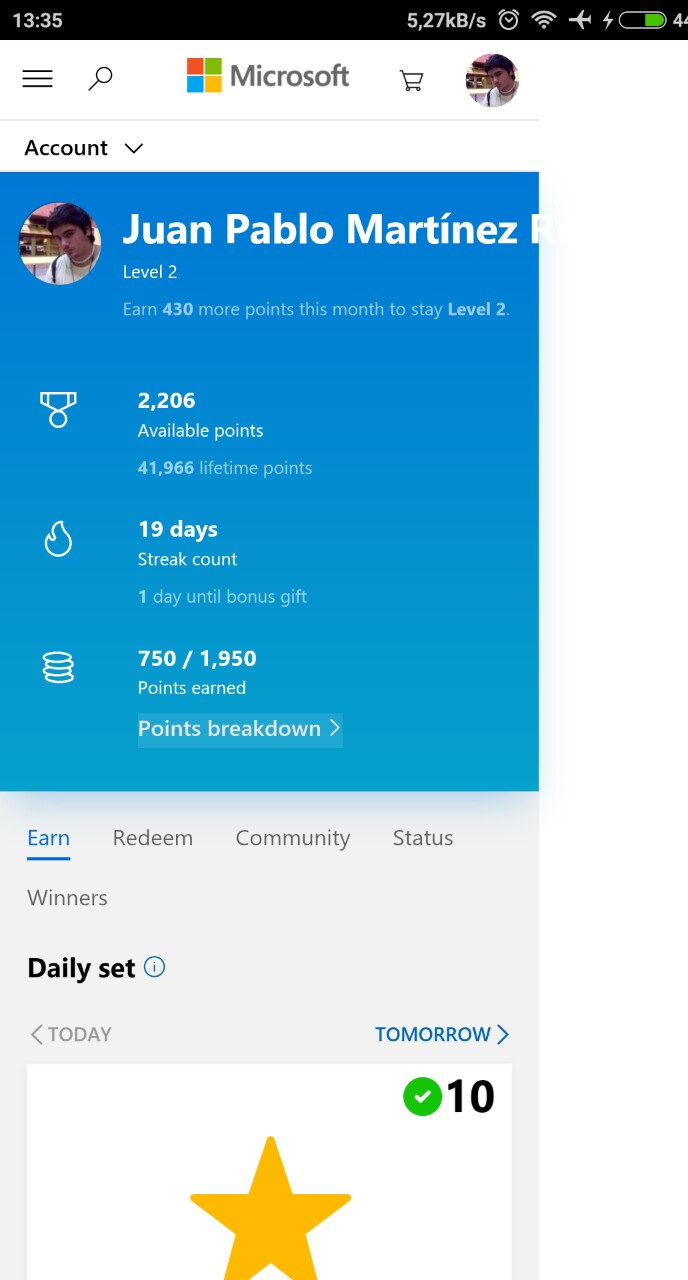Switch to the Winners tab

point(68,898)
